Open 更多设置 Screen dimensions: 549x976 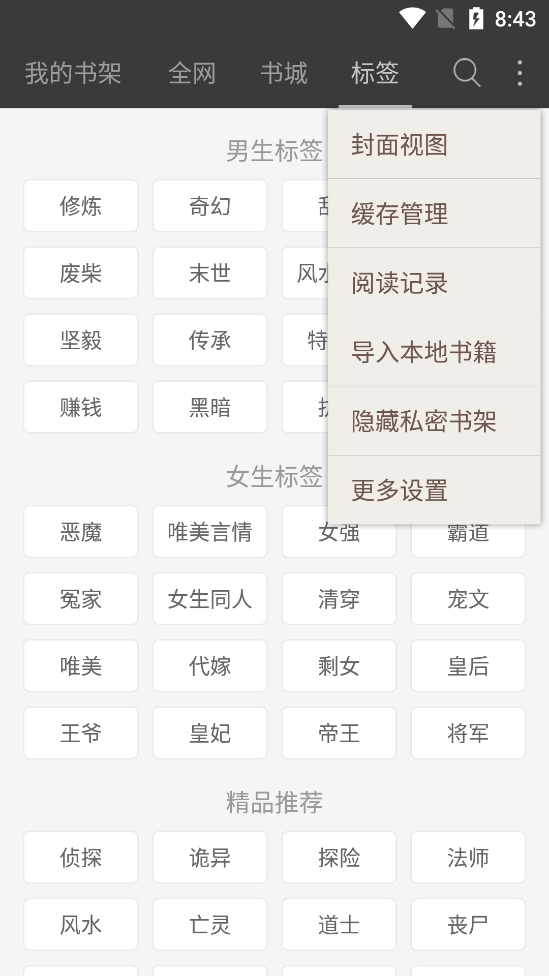tap(434, 490)
